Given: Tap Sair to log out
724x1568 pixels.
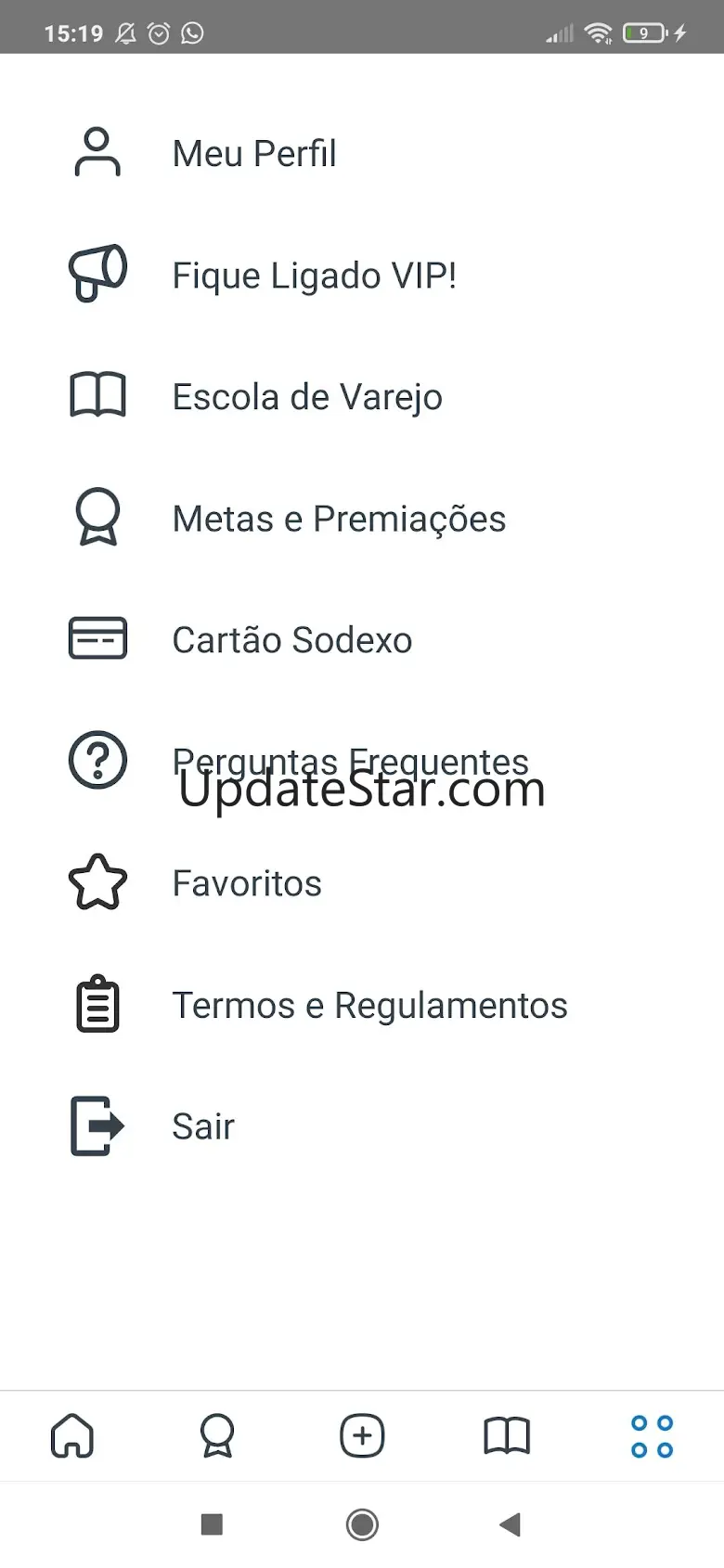Looking at the screenshot, I should 362,1125.
